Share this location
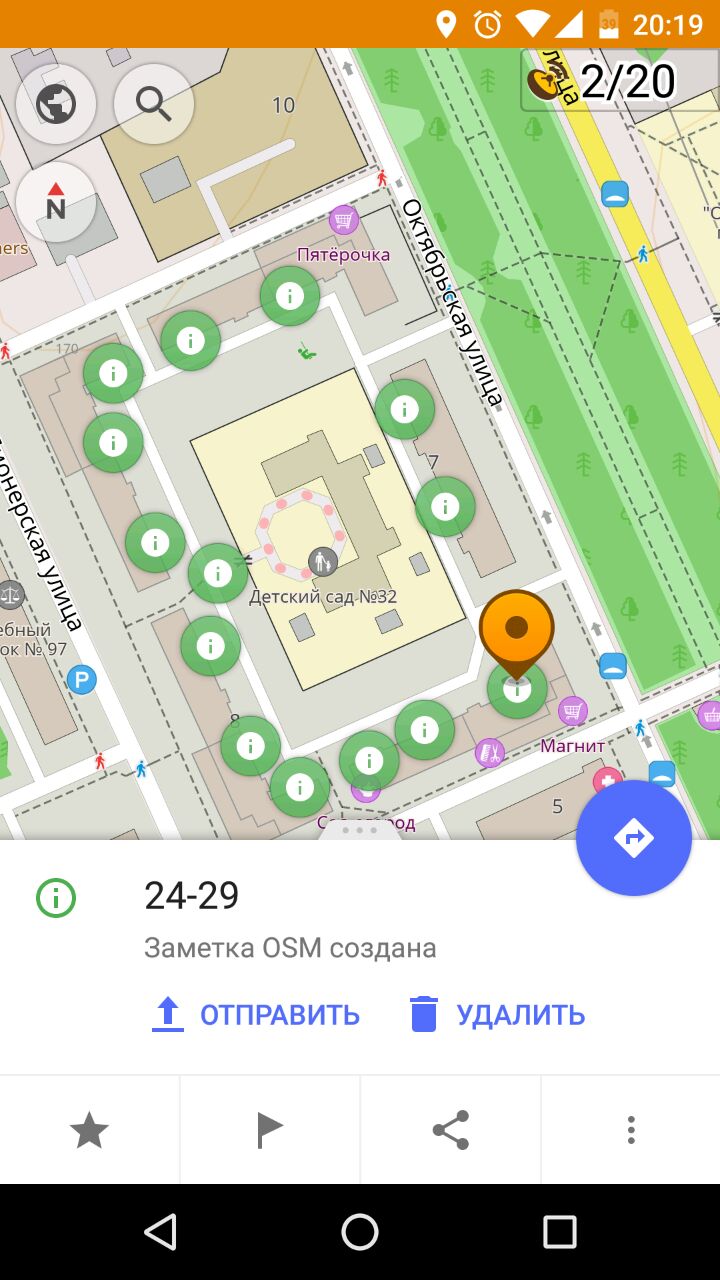This screenshot has width=720, height=1280. tap(450, 1131)
